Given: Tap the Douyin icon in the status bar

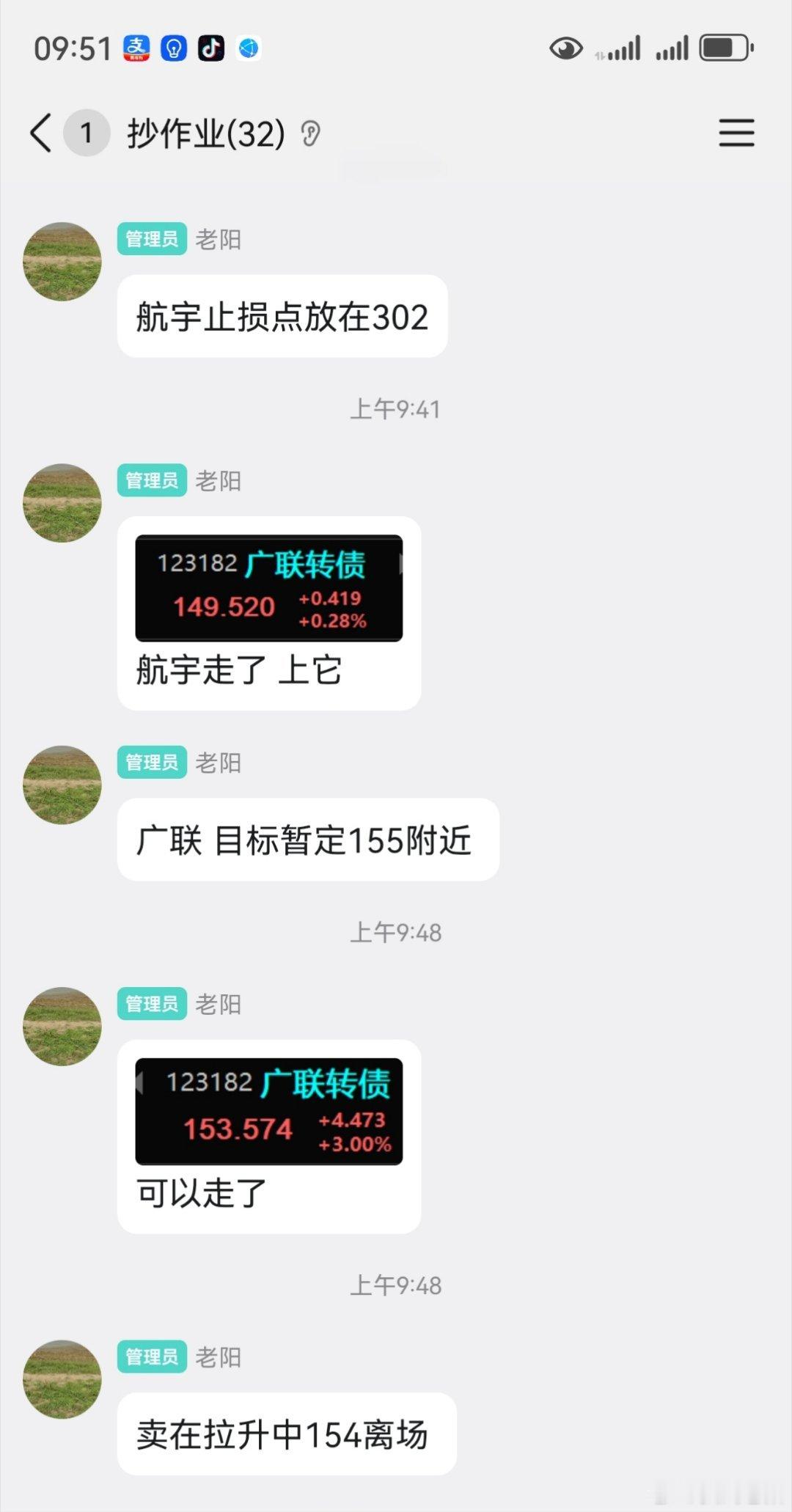Looking at the screenshot, I should [x=211, y=48].
